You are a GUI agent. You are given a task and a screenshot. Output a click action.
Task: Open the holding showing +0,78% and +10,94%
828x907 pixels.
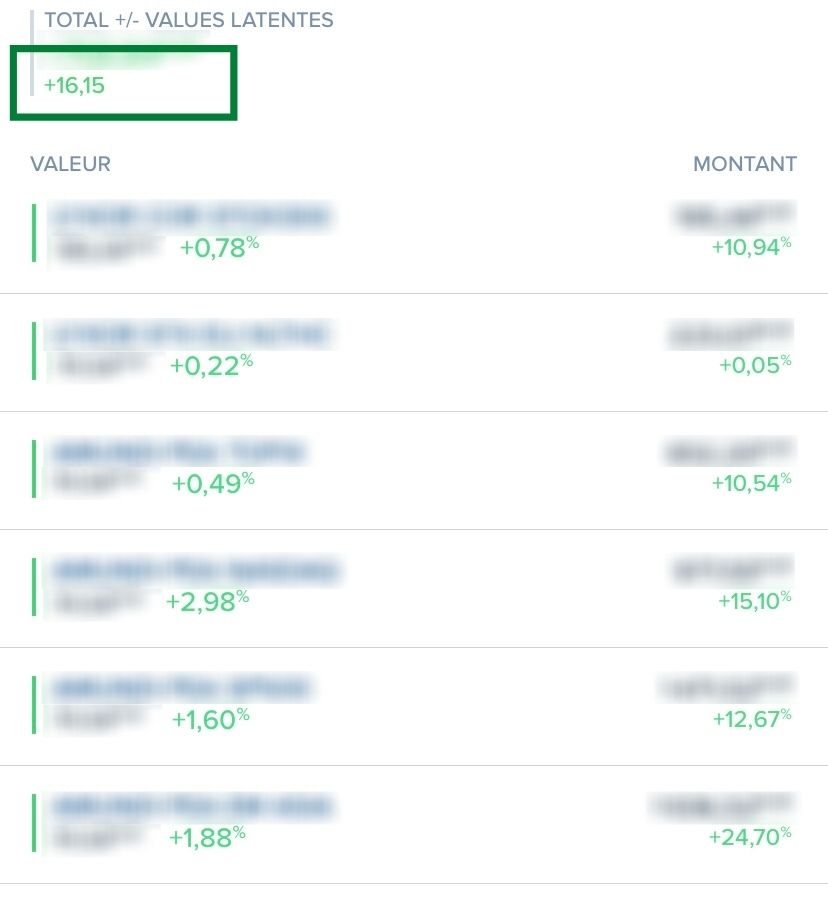point(414,233)
